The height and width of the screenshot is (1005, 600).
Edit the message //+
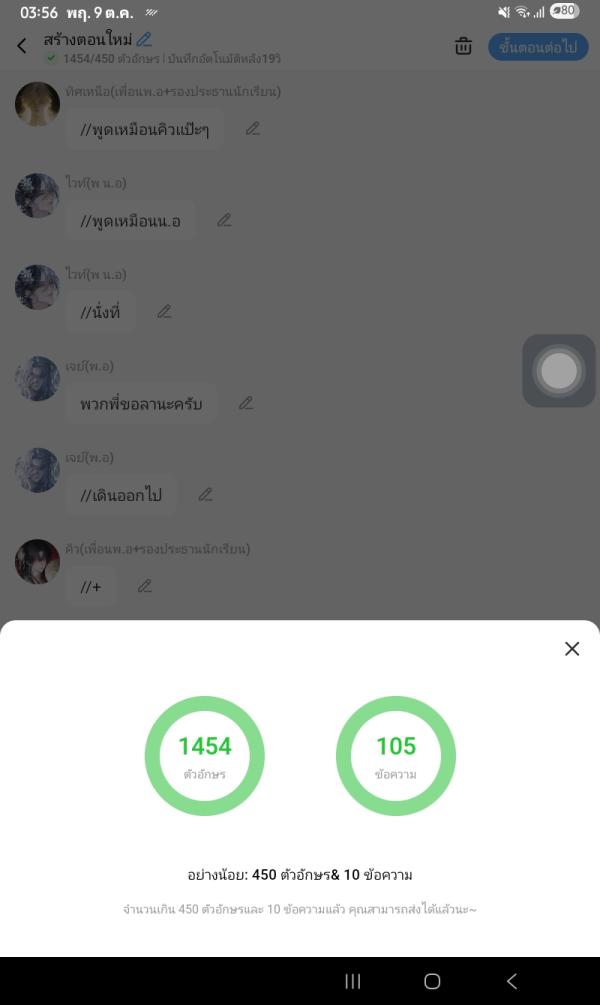click(145, 586)
